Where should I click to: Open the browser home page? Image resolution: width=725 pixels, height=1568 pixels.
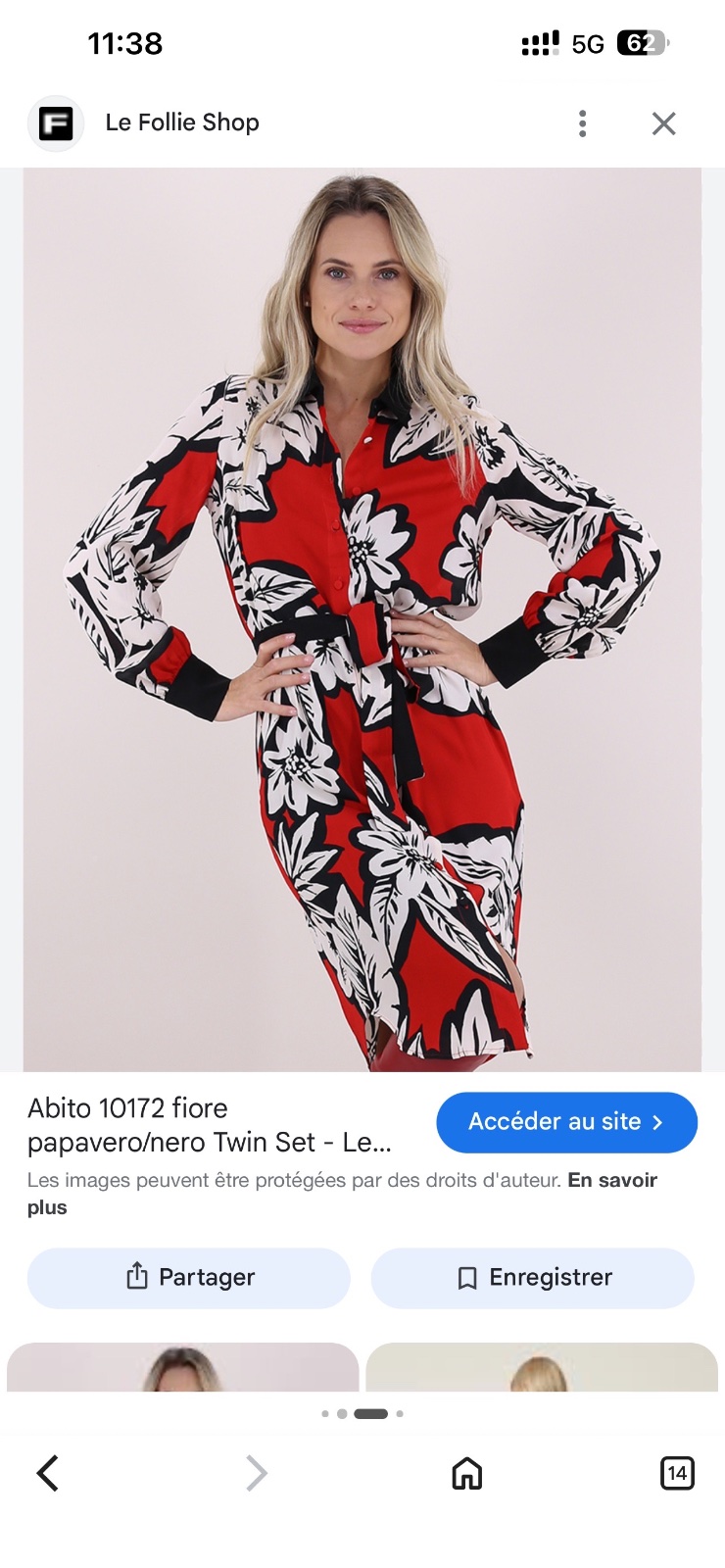(x=467, y=1473)
